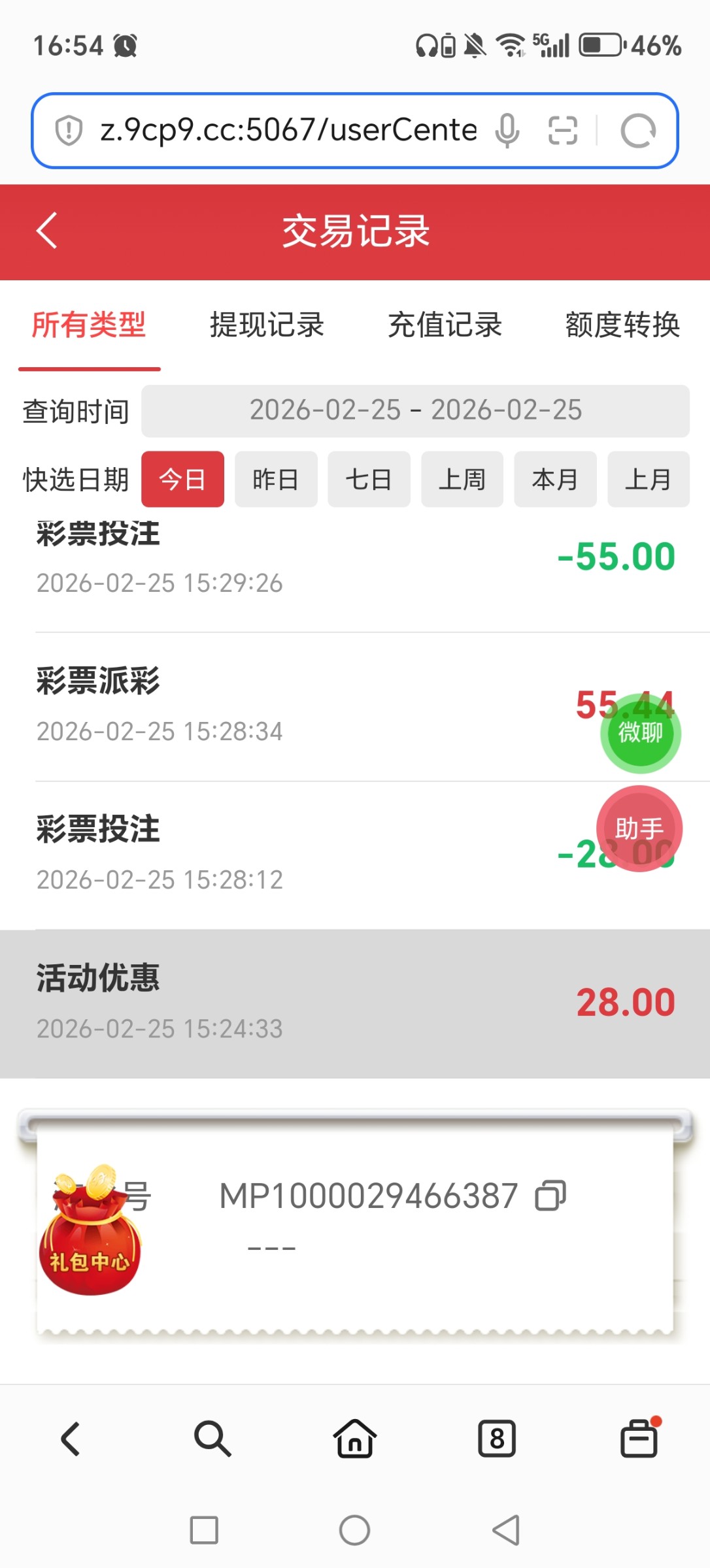The image size is (710, 1568).
Task: Select 上周 quick date filter
Action: click(x=462, y=480)
